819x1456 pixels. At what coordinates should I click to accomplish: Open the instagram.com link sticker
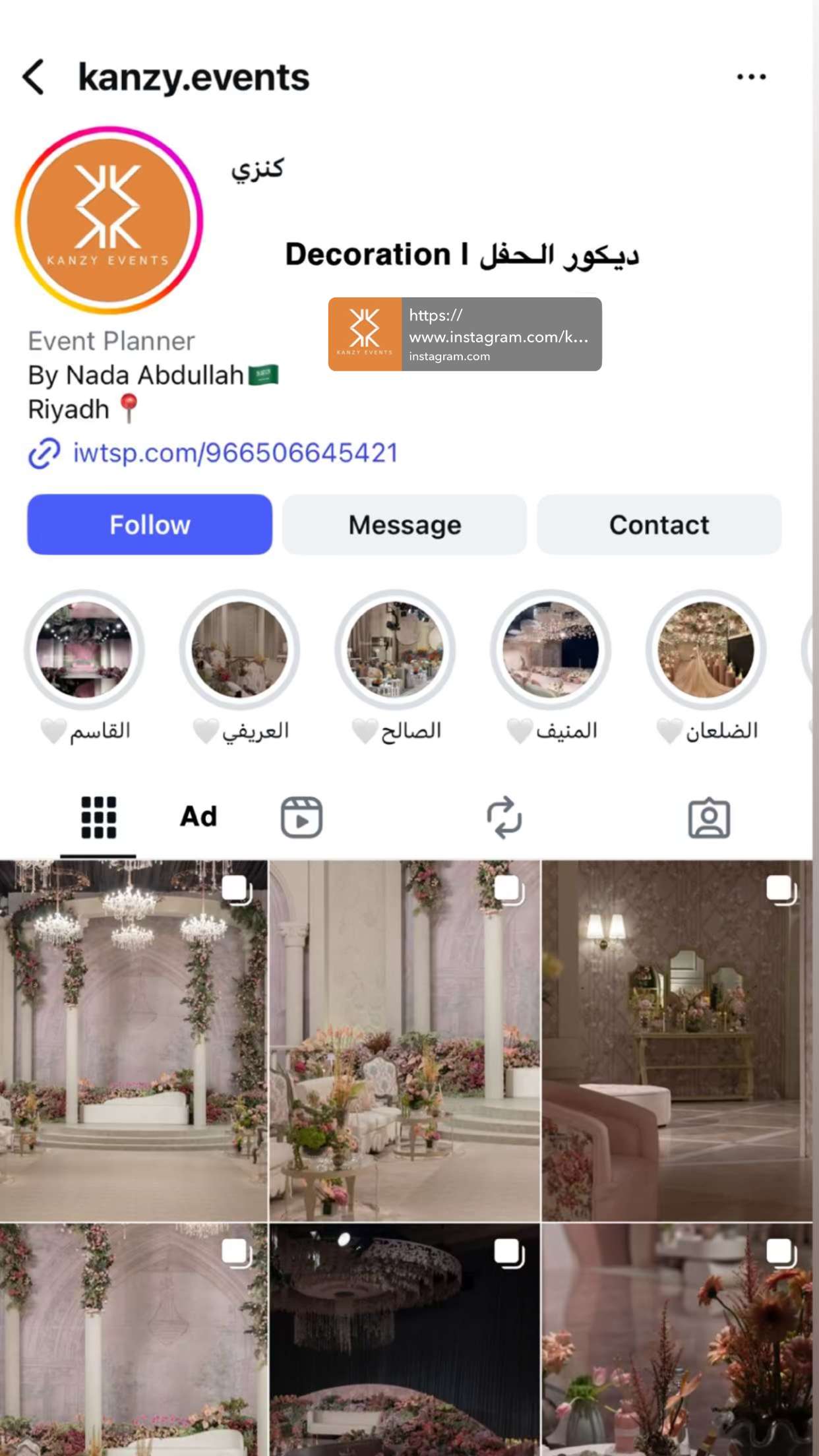pos(465,334)
